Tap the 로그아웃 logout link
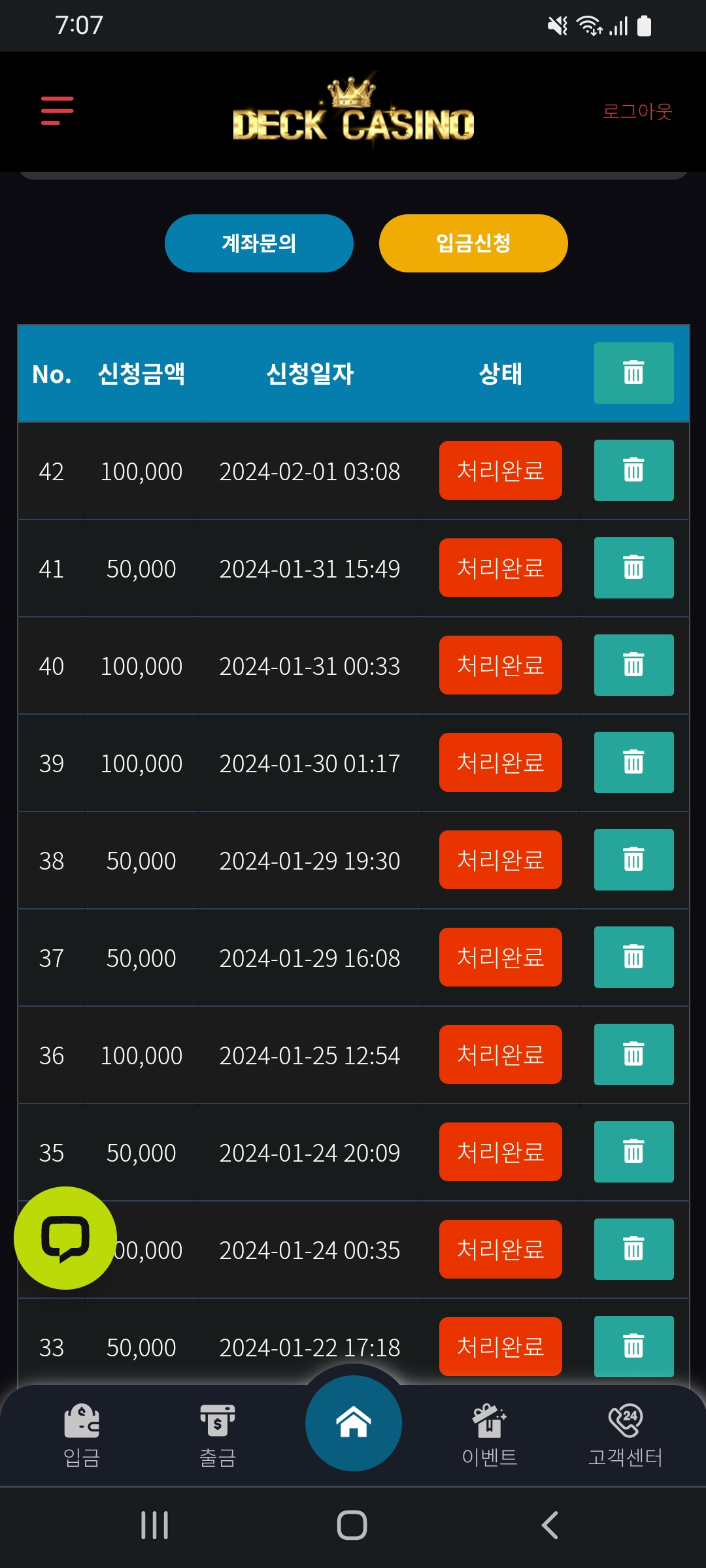This screenshot has width=706, height=1568. tap(637, 112)
